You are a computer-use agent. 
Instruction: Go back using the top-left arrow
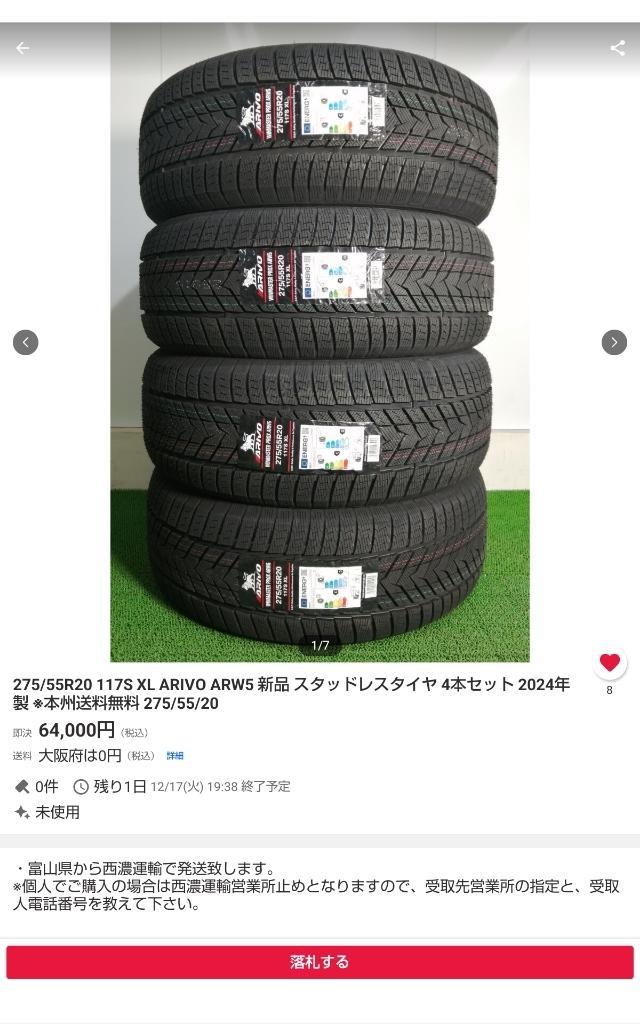point(23,48)
